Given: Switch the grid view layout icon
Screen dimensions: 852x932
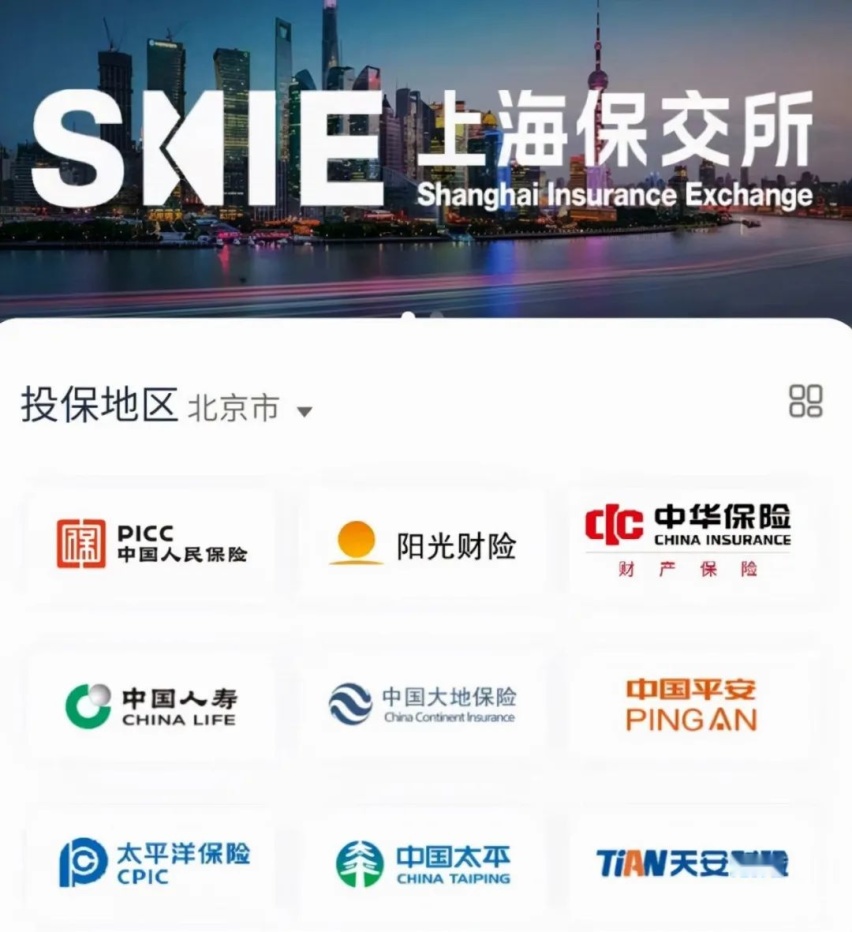Looking at the screenshot, I should (805, 401).
